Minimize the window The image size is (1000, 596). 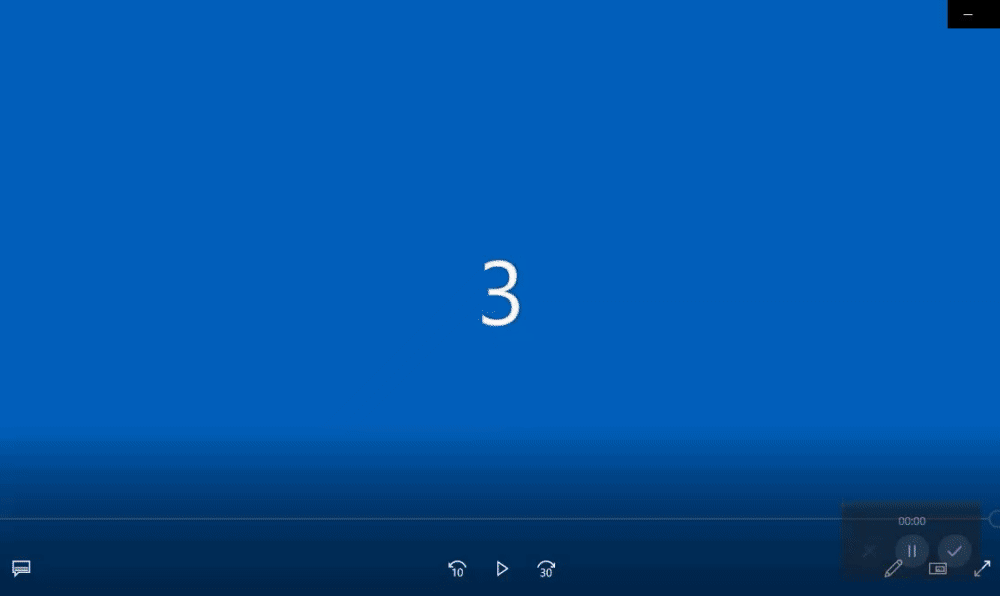pos(968,15)
